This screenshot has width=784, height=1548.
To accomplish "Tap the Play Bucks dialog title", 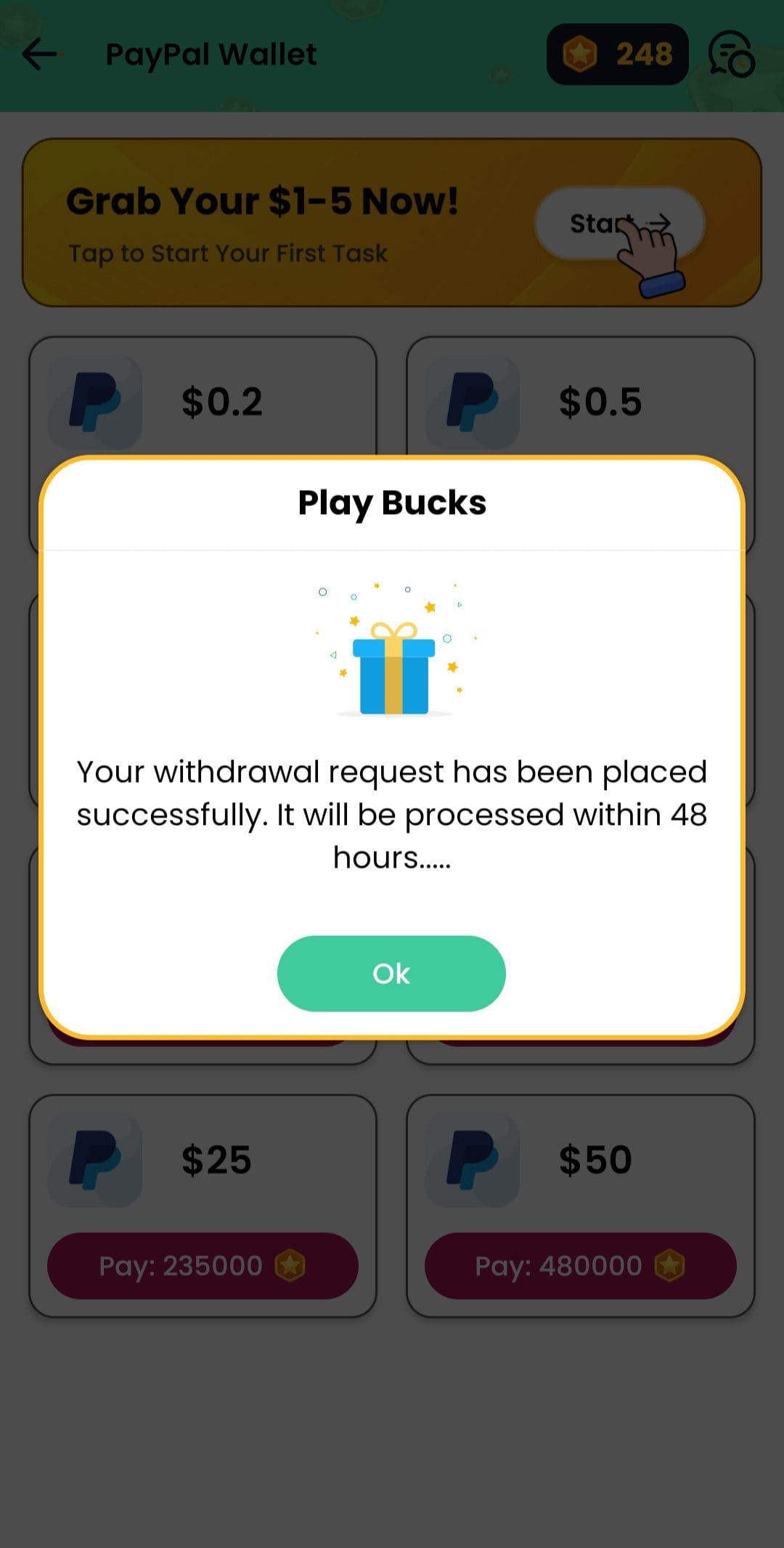I will click(x=391, y=502).
